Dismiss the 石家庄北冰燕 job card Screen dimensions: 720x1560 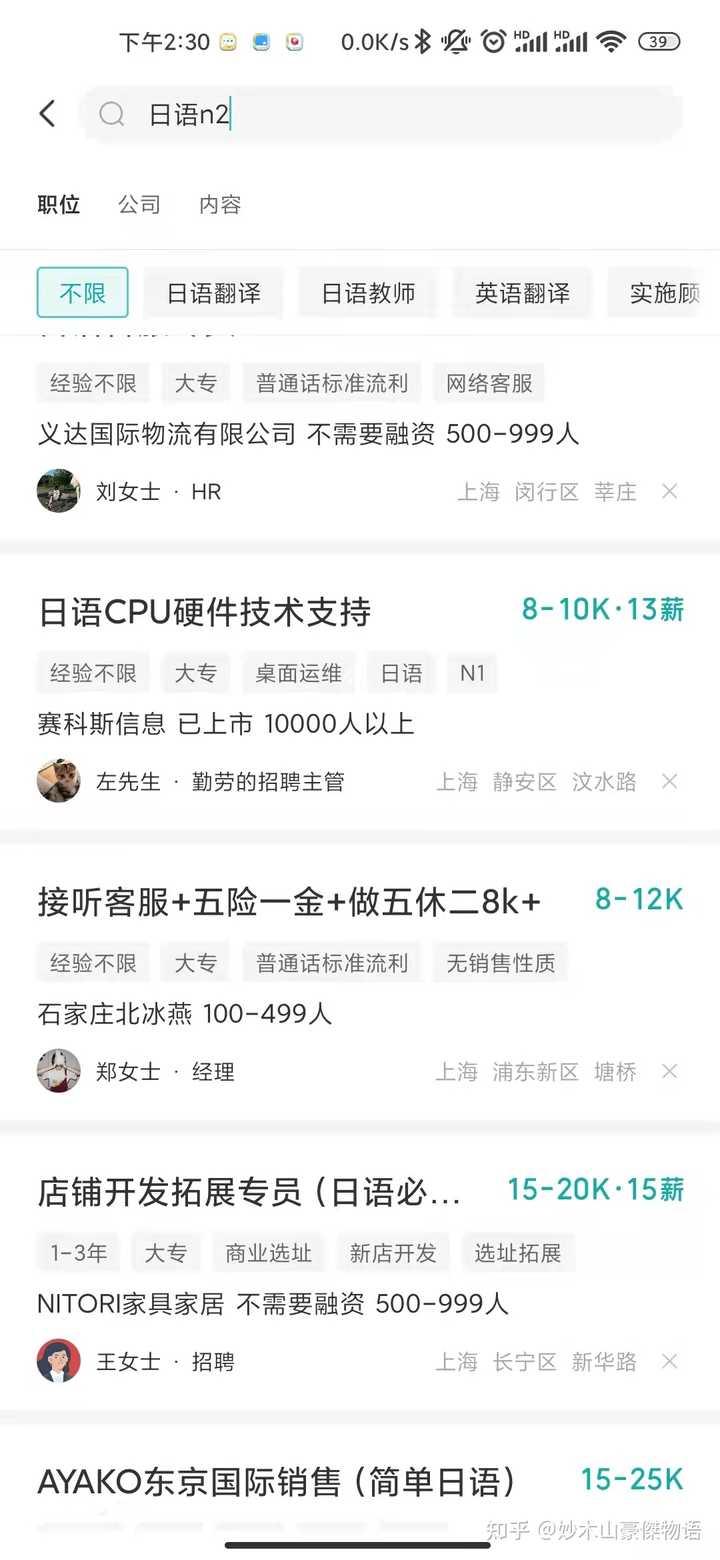[x=670, y=1071]
